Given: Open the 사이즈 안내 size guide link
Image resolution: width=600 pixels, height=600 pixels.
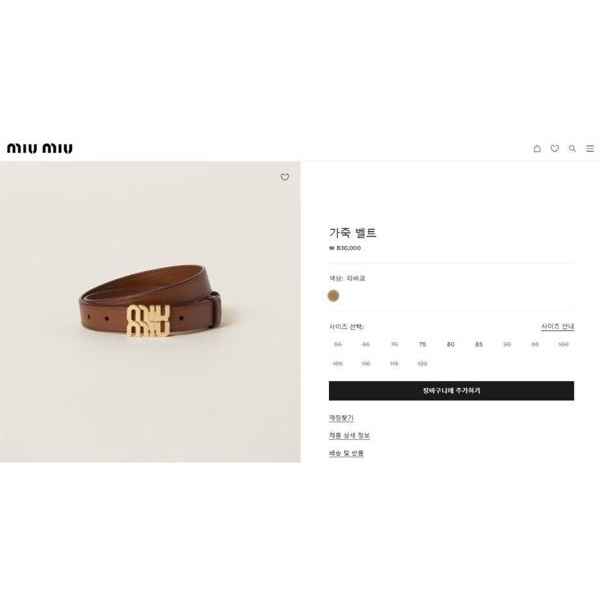Looking at the screenshot, I should pyautogui.click(x=557, y=326).
